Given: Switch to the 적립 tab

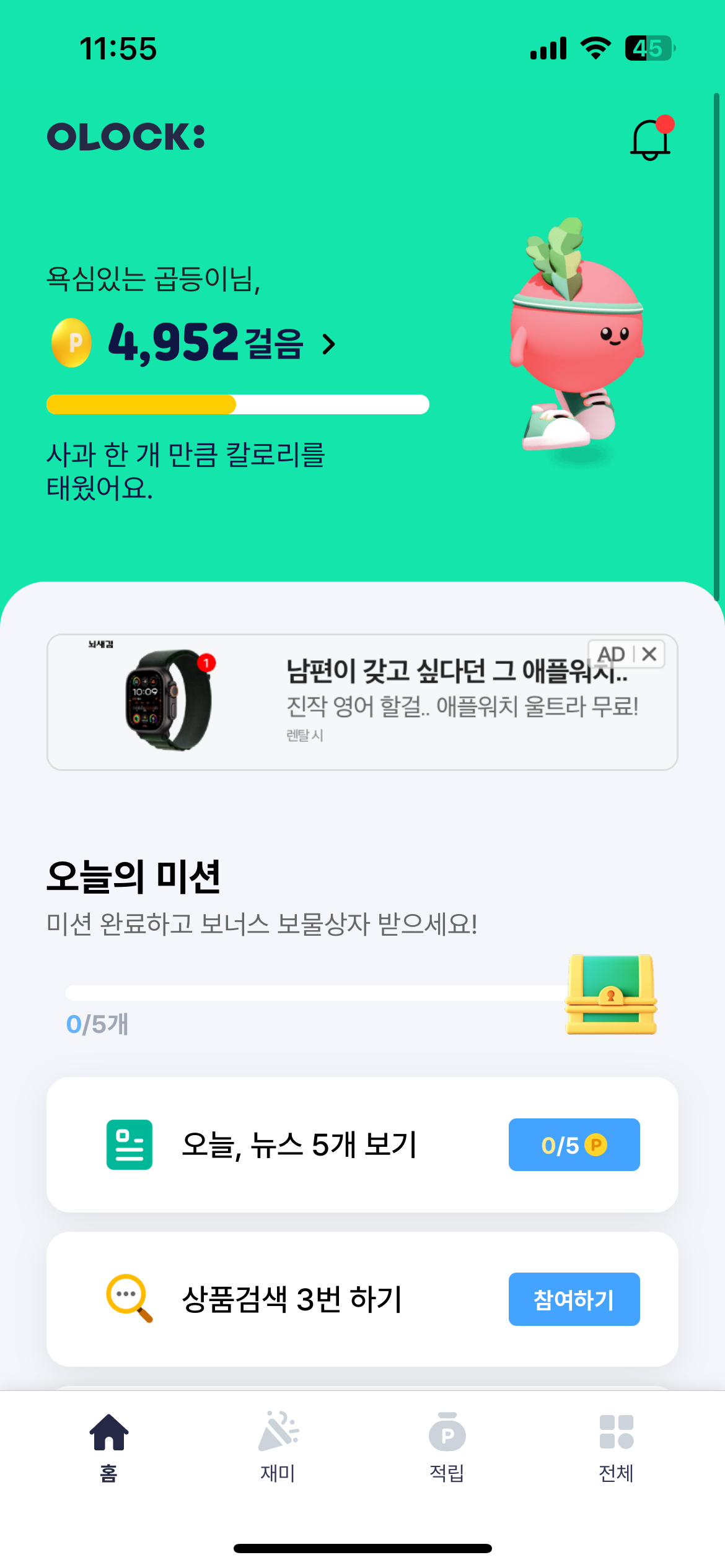Looking at the screenshot, I should click(x=447, y=1447).
